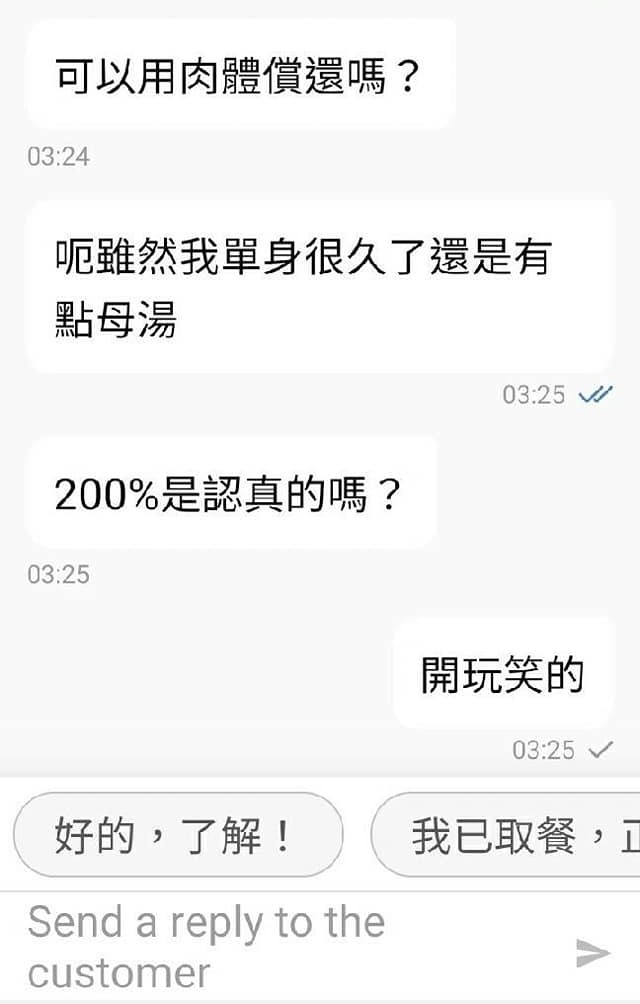Focus the Send a reply to the customer field

tap(280, 946)
